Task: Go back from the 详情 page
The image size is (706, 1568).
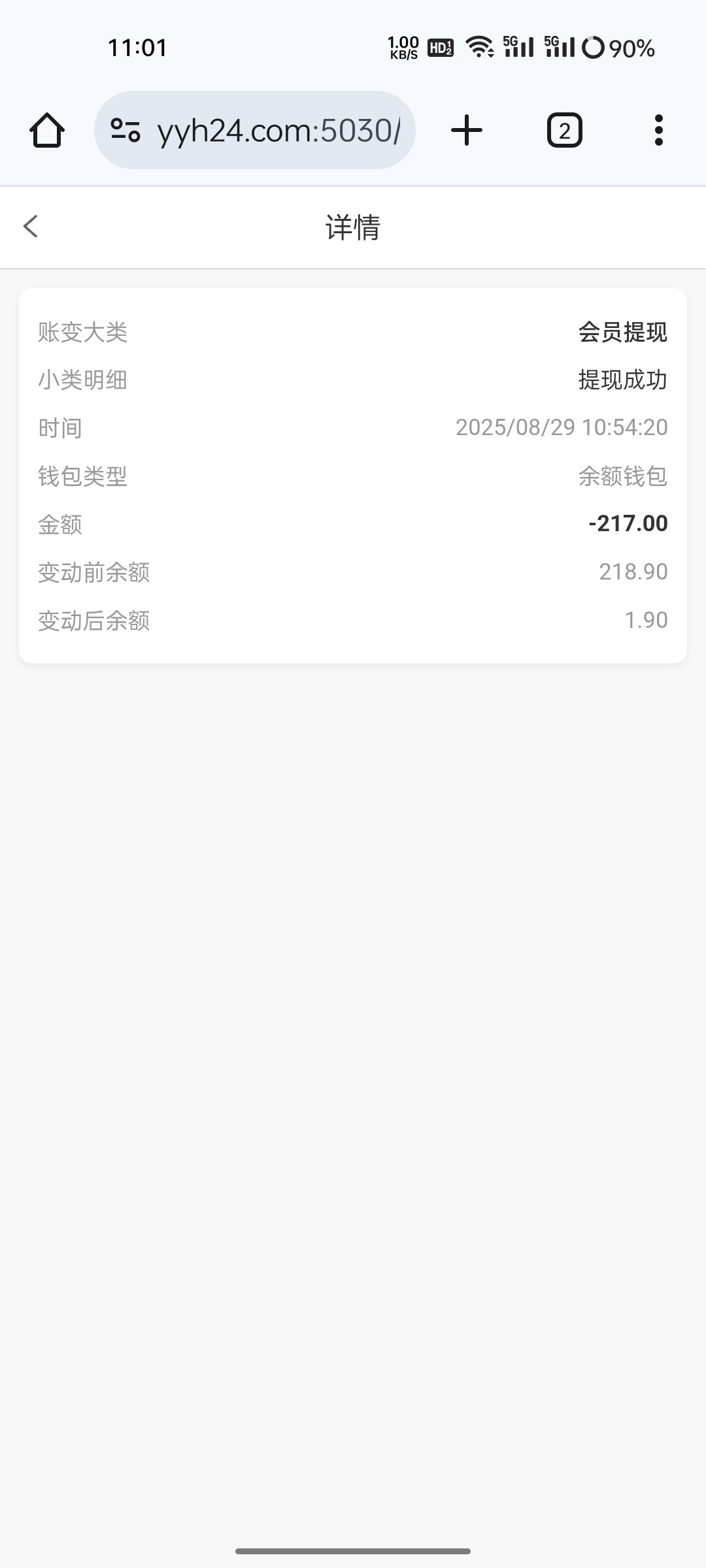Action: click(x=31, y=227)
